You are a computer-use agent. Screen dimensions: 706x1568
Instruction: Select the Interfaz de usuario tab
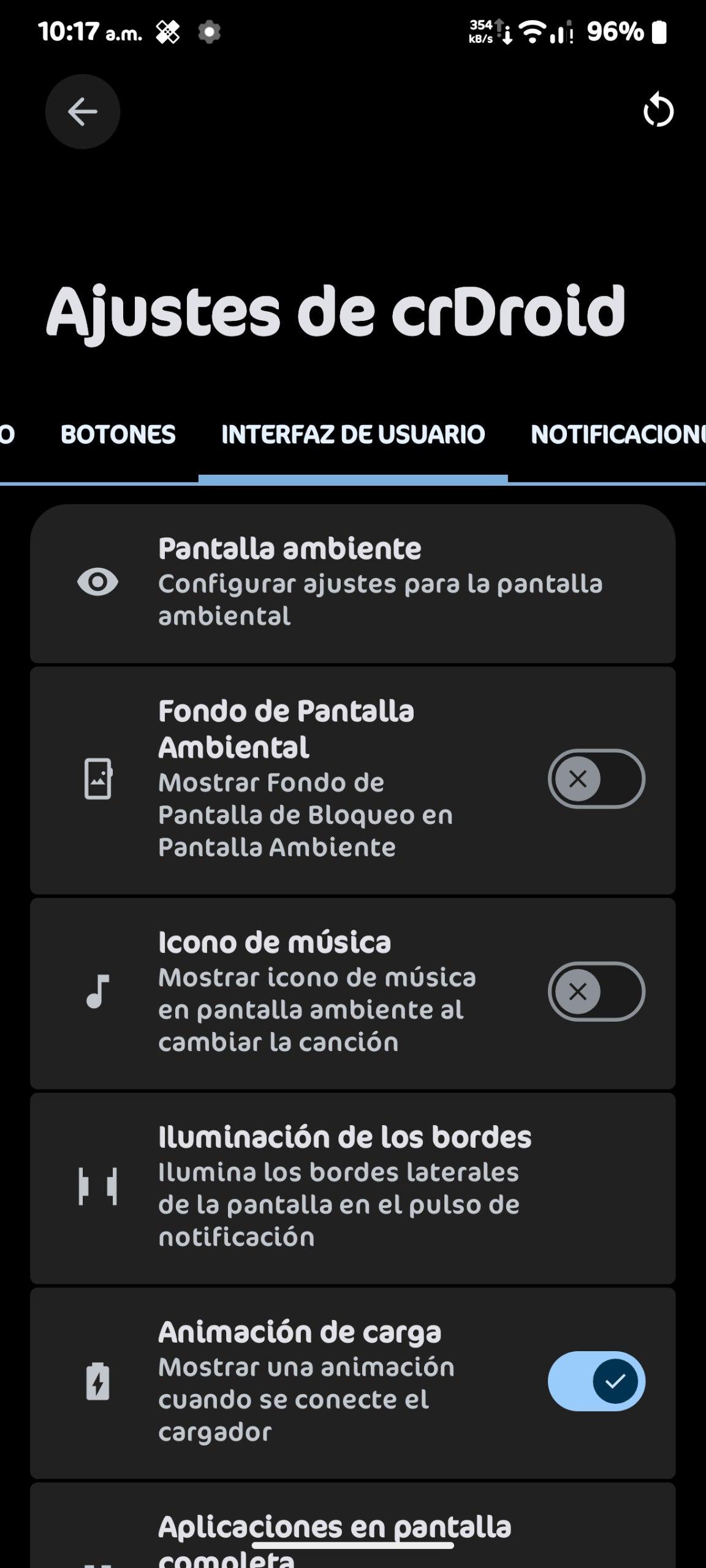click(353, 434)
